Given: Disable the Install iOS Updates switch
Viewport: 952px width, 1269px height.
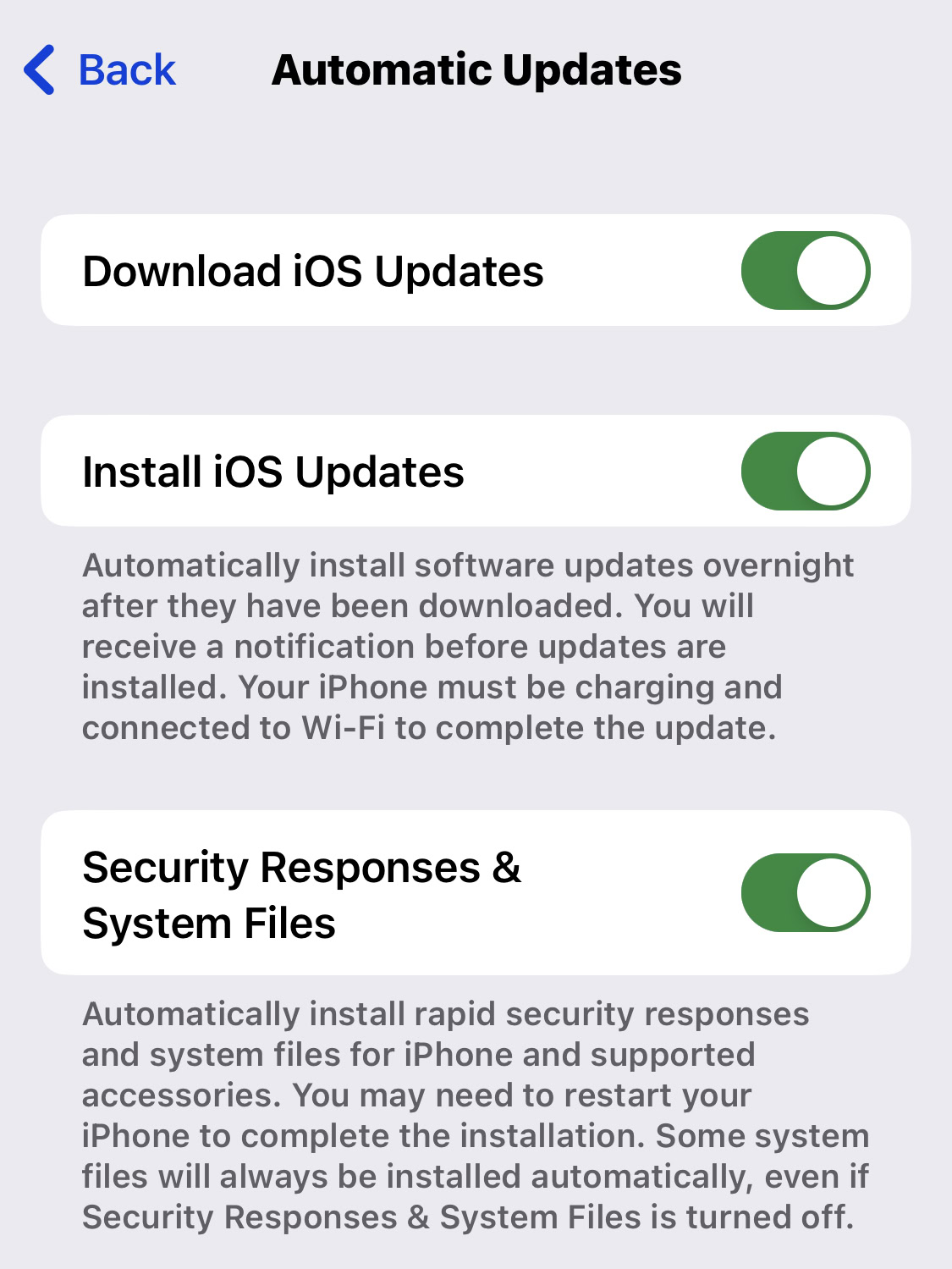Looking at the screenshot, I should pos(806,471).
